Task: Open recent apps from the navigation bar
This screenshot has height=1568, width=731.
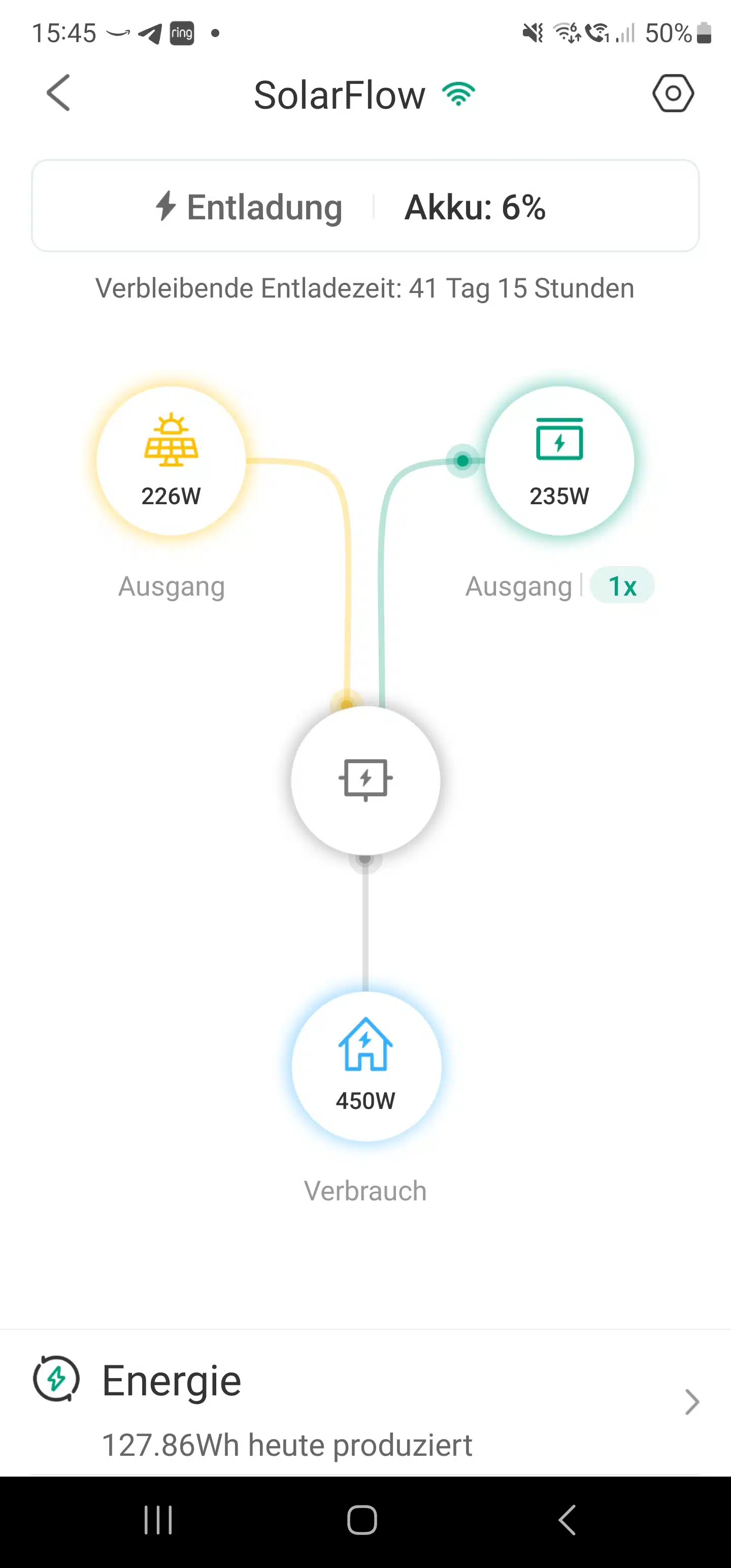Action: (158, 1520)
